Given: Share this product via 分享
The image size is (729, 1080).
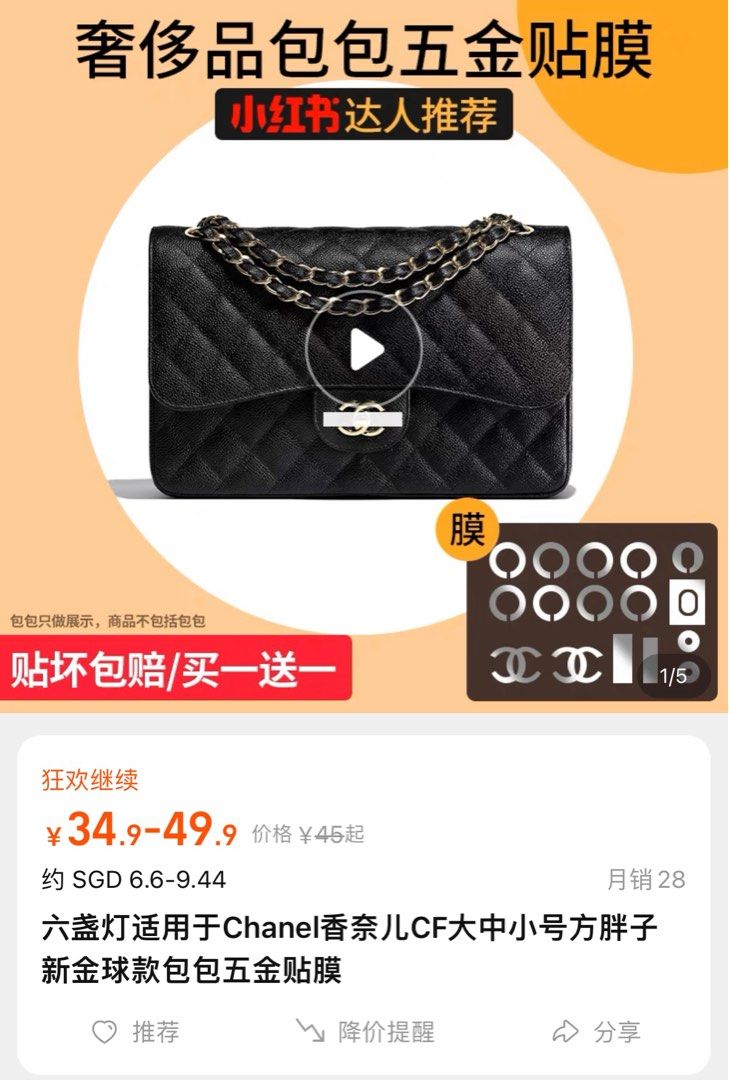Looking at the screenshot, I should [597, 1031].
